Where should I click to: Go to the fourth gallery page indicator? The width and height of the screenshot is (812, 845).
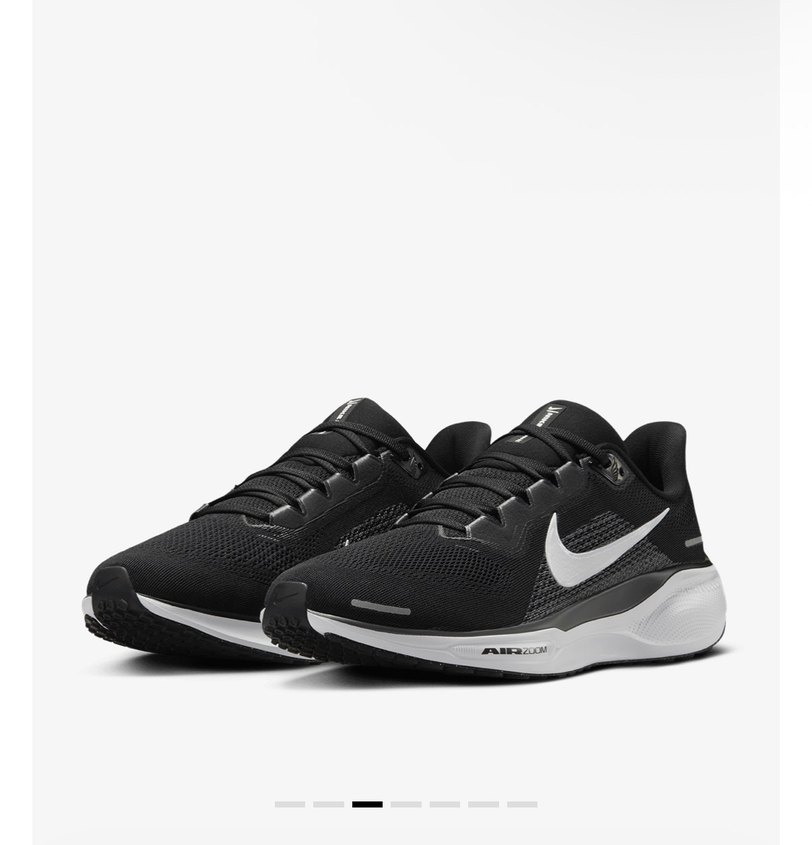pos(406,805)
